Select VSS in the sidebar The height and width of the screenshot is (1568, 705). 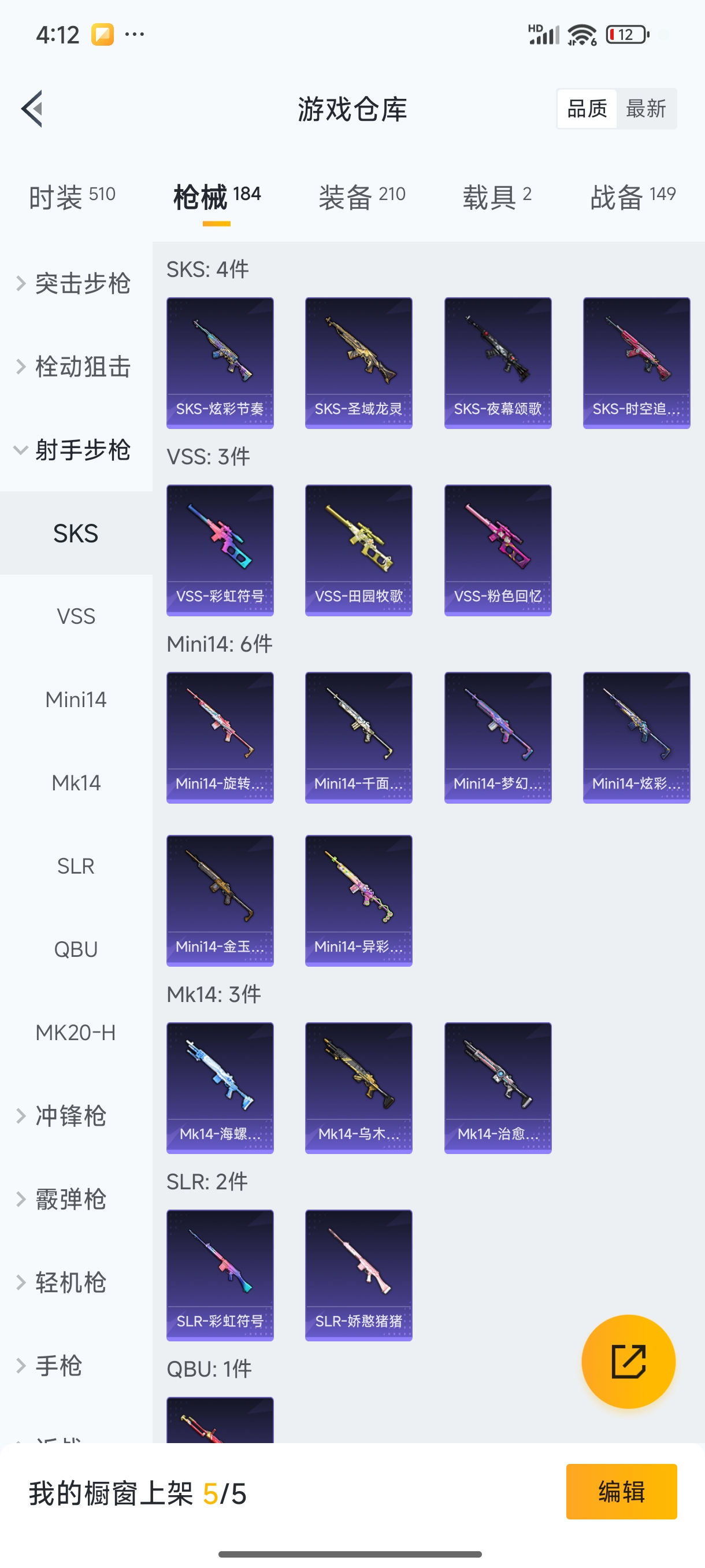point(76,616)
